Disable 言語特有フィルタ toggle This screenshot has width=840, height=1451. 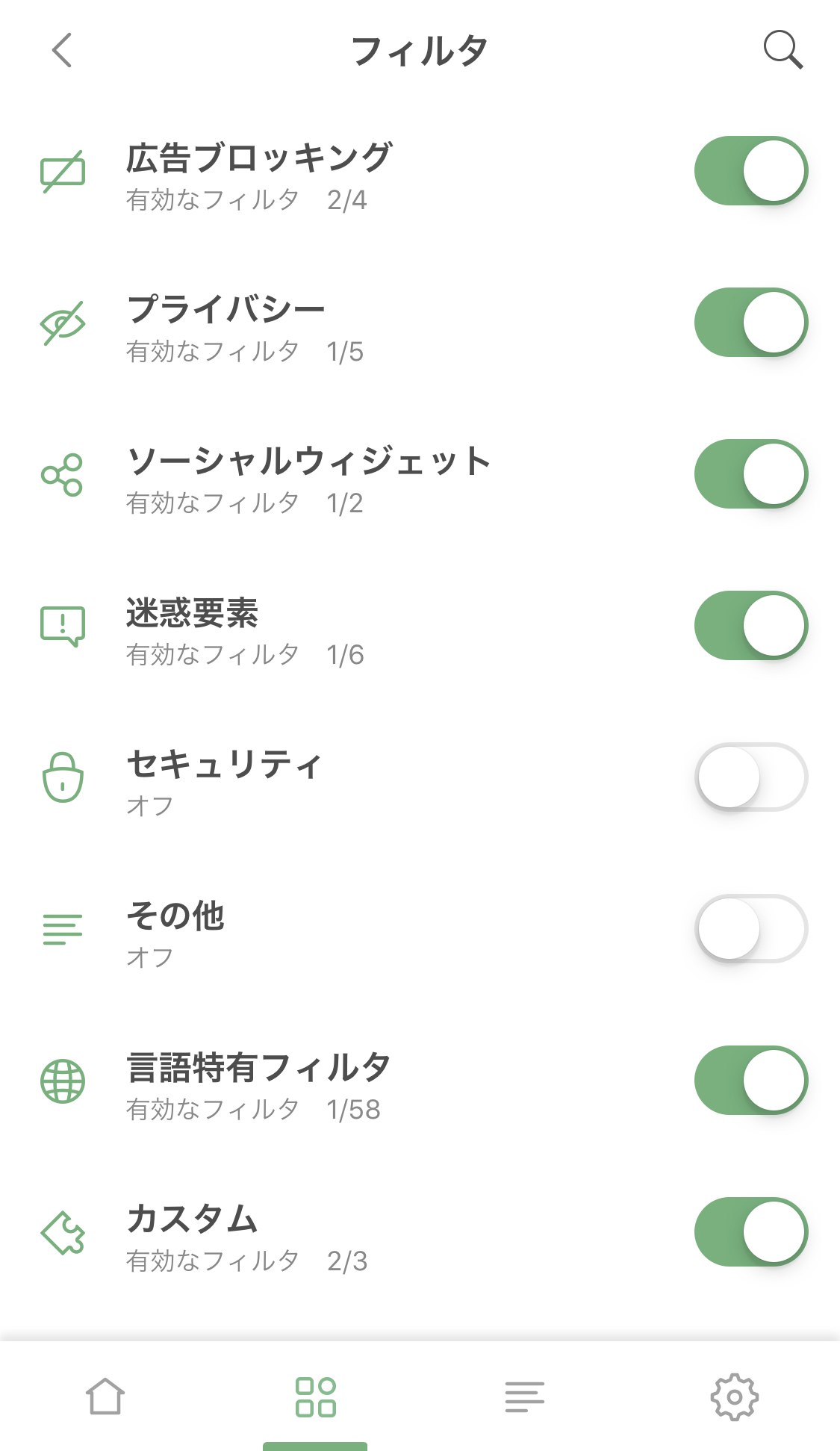750,1081
